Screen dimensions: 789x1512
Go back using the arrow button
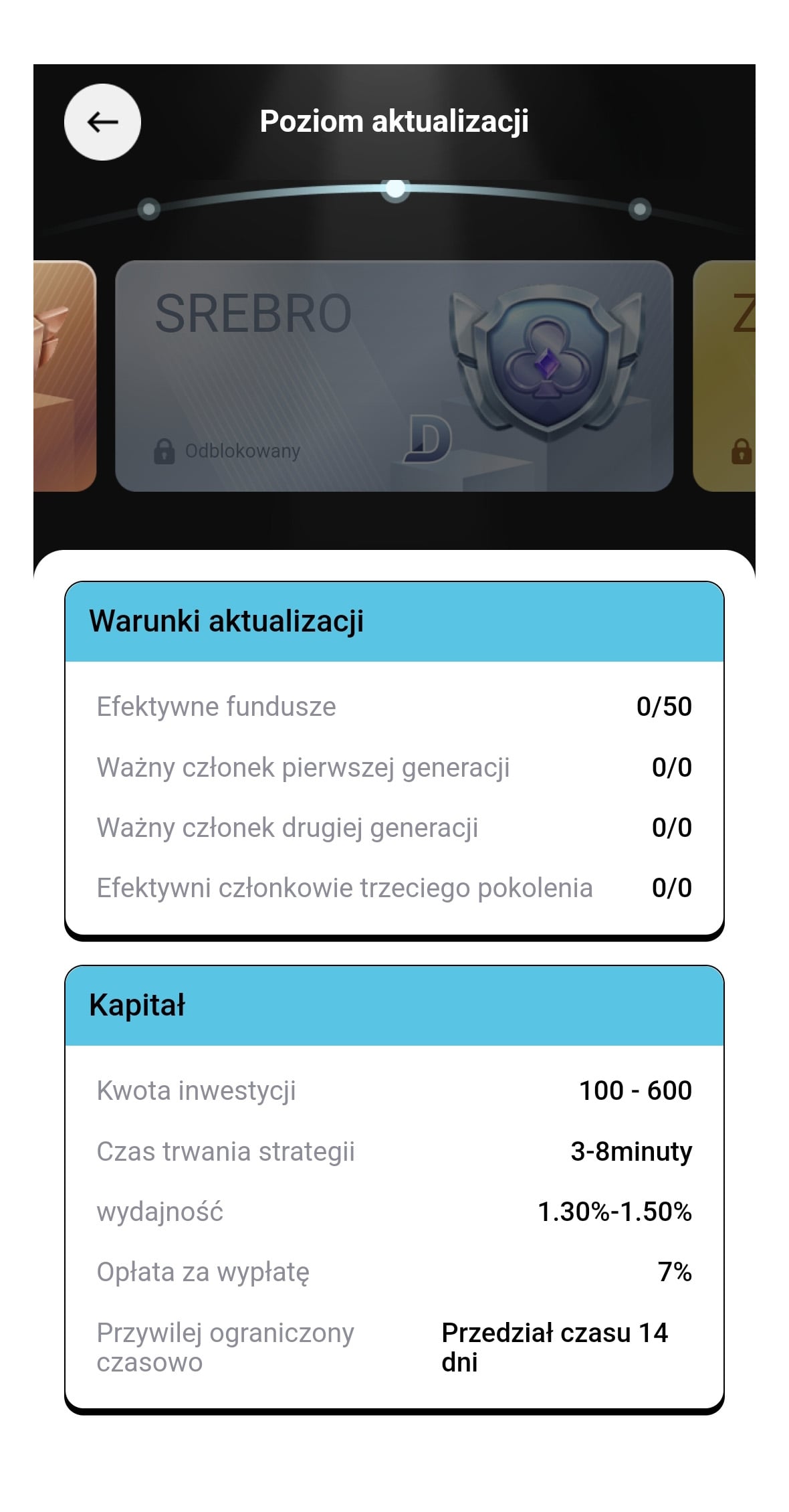point(102,122)
